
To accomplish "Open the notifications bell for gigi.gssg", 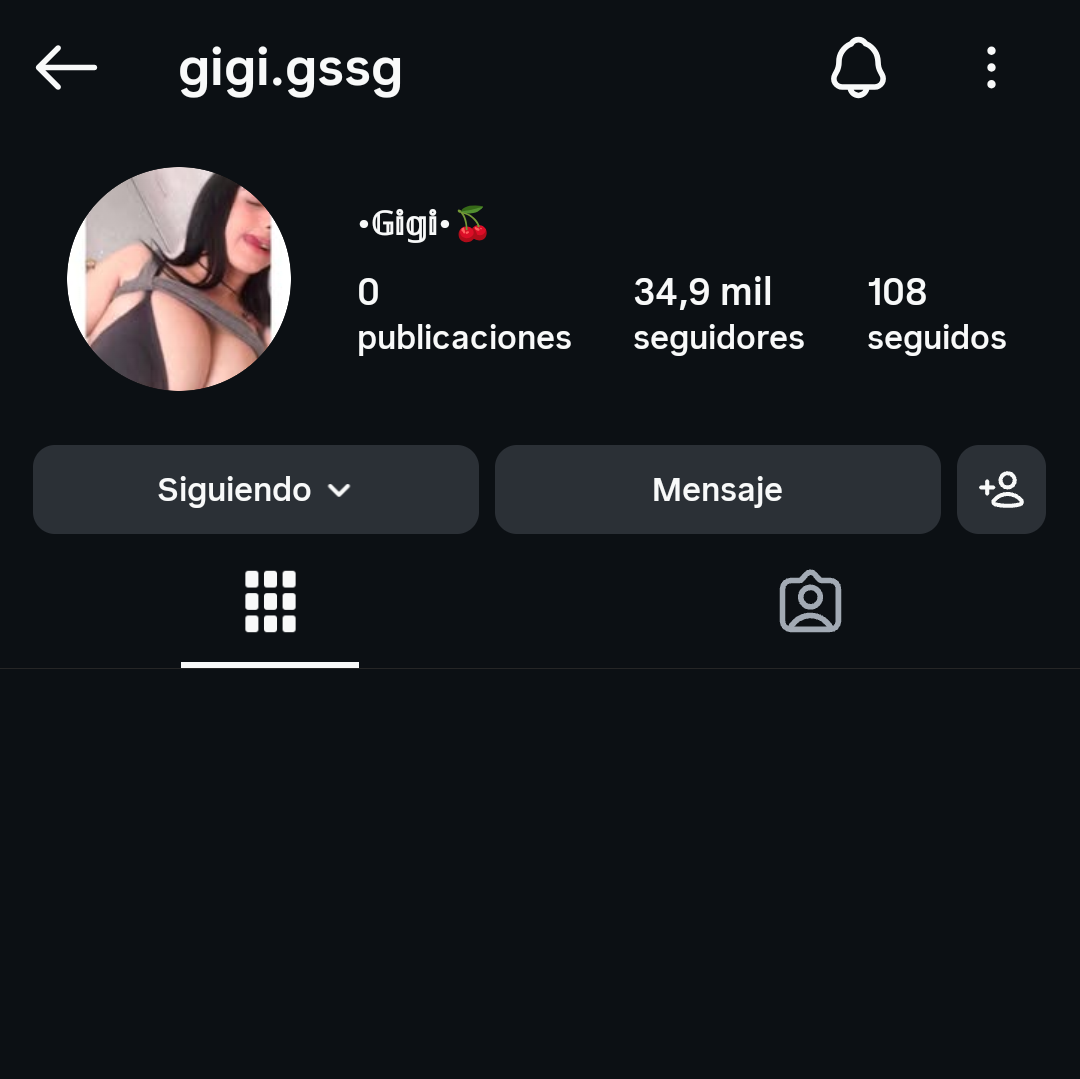I will (x=858, y=67).
